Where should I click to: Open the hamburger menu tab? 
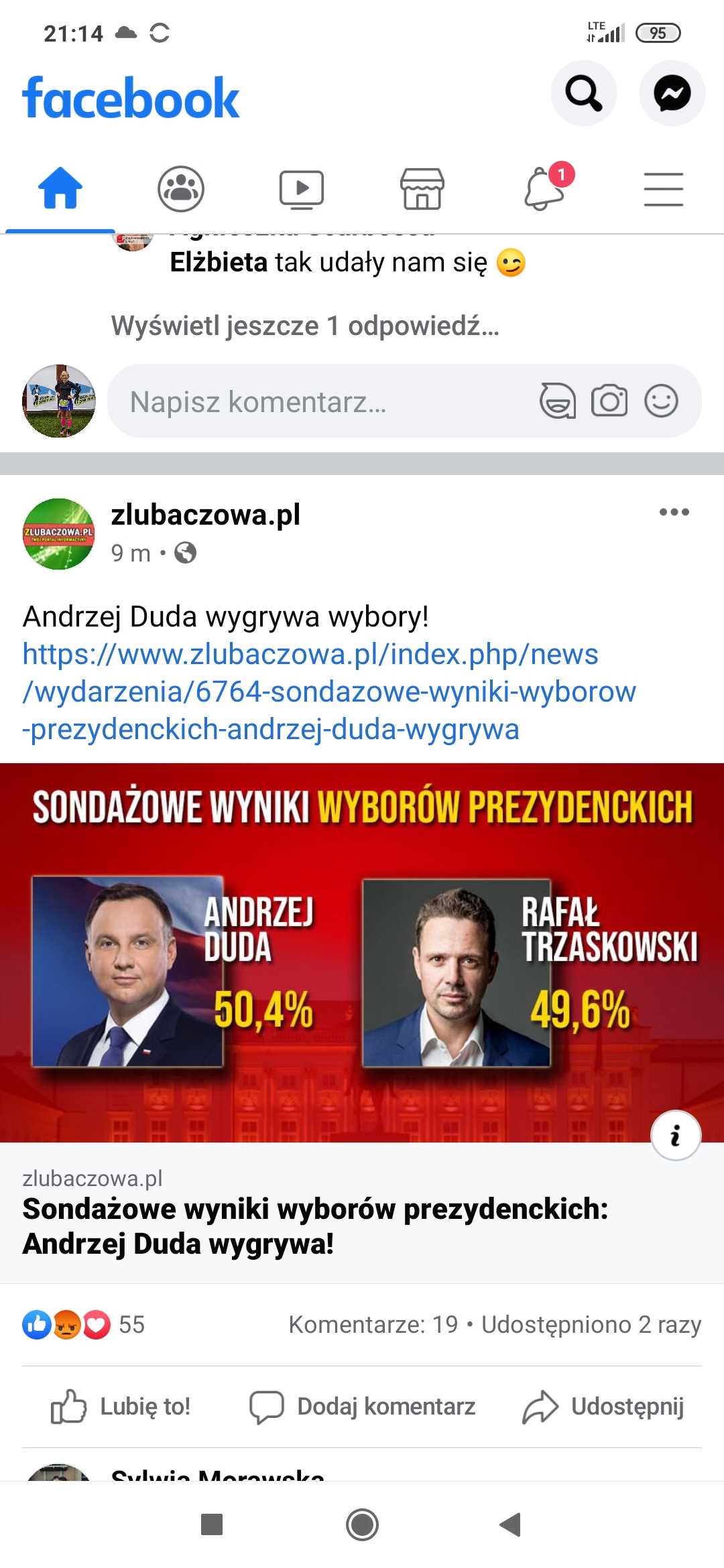pos(663,189)
